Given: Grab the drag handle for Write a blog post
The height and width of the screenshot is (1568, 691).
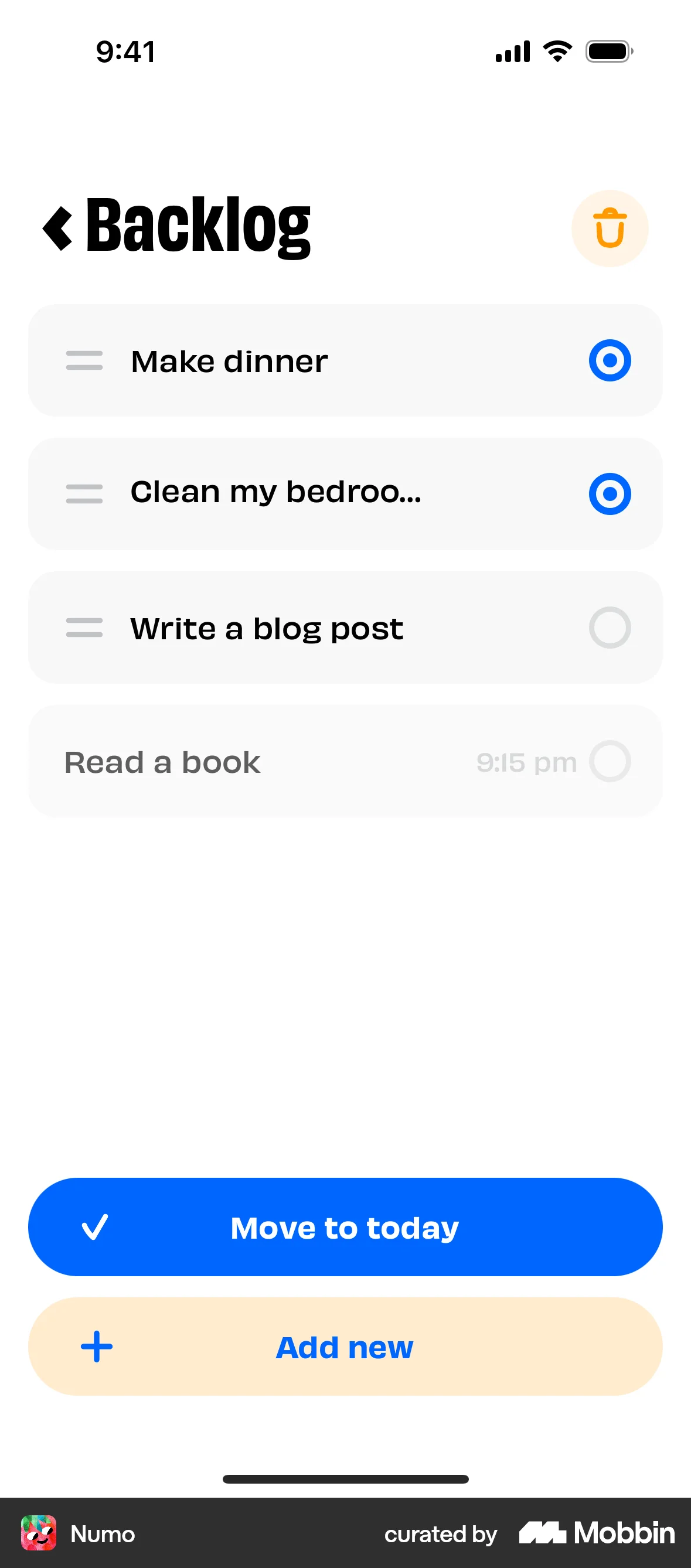Looking at the screenshot, I should point(84,628).
